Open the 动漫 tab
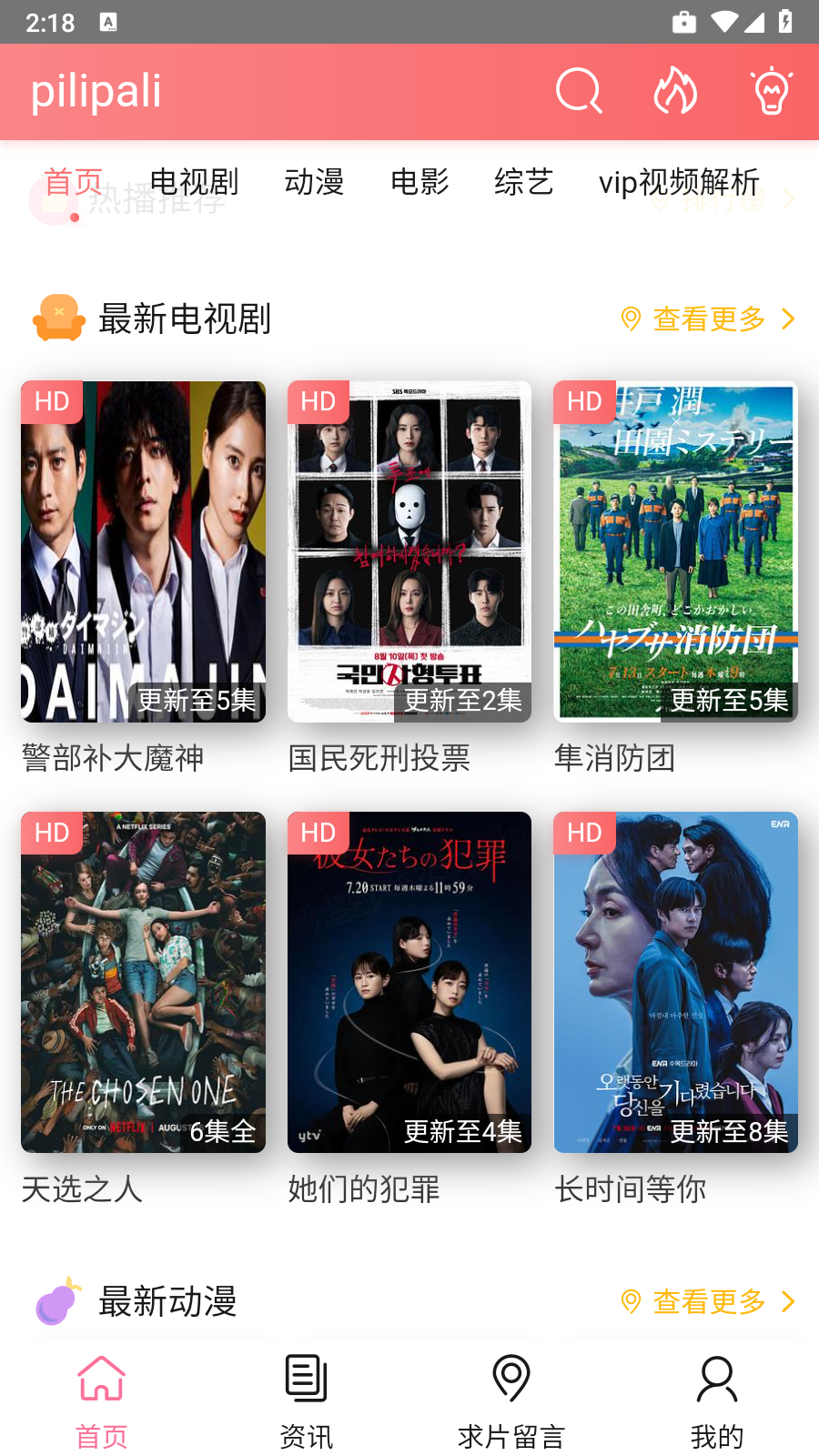Image resolution: width=819 pixels, height=1456 pixels. [x=315, y=182]
